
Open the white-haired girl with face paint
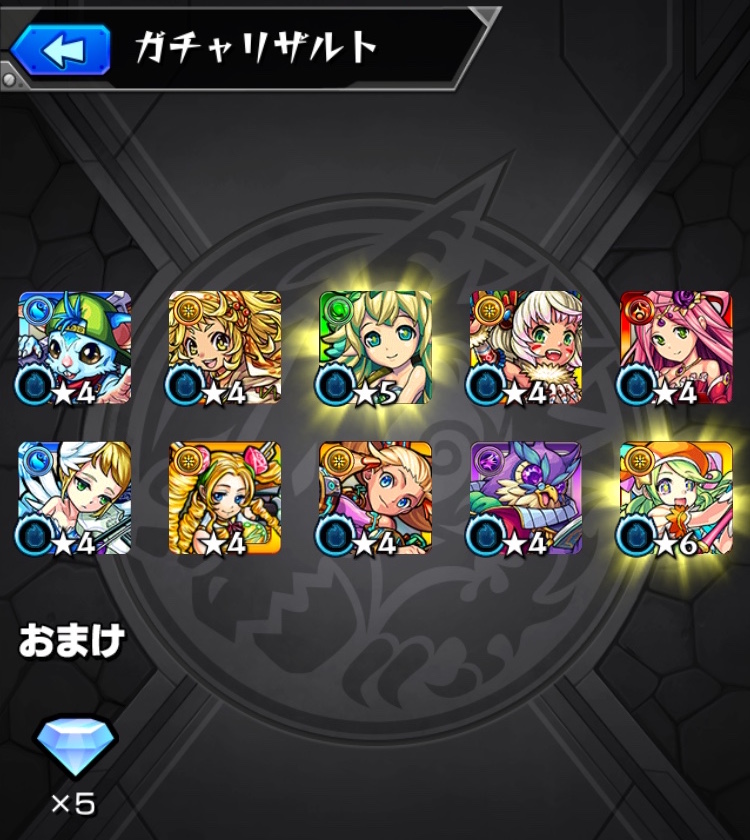click(525, 347)
